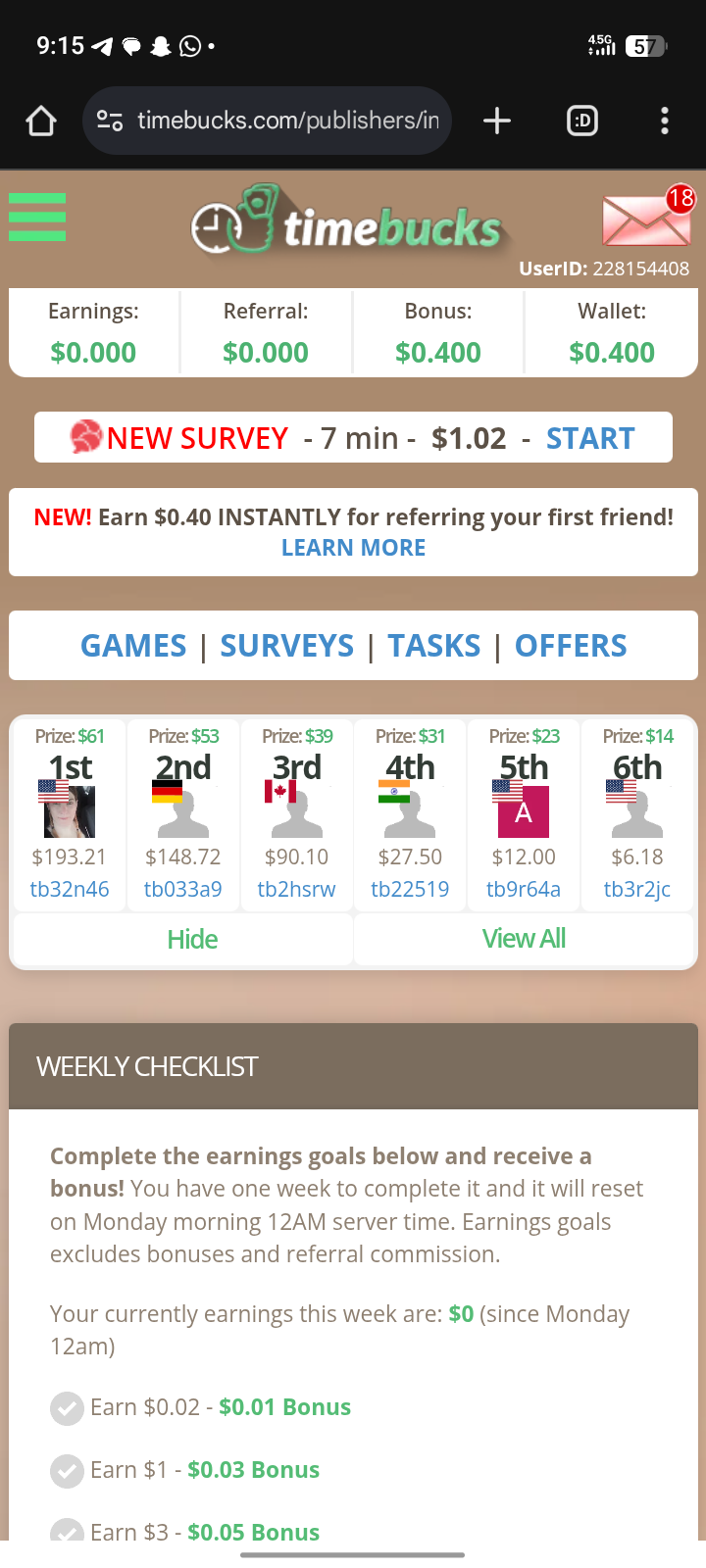
Task: Open the green hamburger menu
Action: point(37,217)
